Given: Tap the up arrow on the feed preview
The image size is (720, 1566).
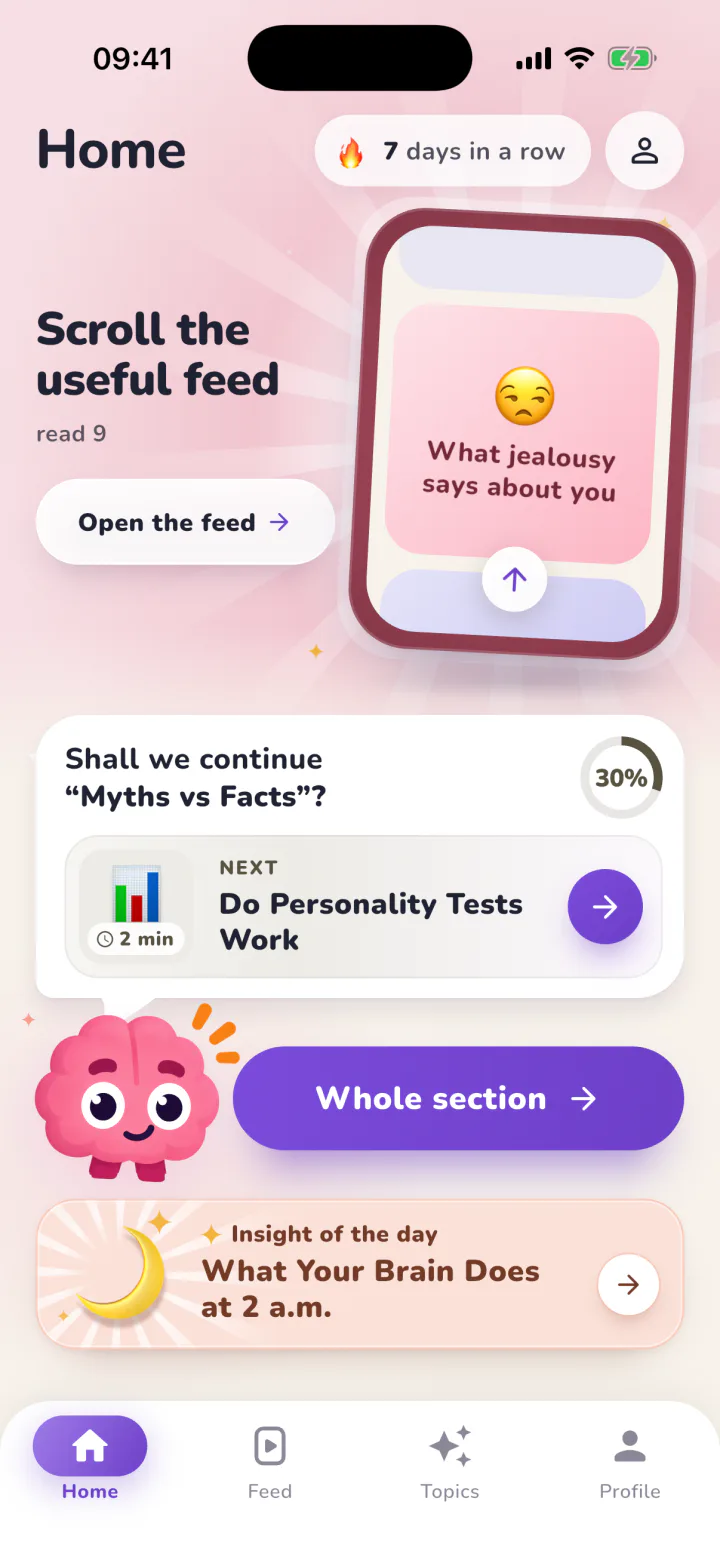Looking at the screenshot, I should tap(514, 579).
